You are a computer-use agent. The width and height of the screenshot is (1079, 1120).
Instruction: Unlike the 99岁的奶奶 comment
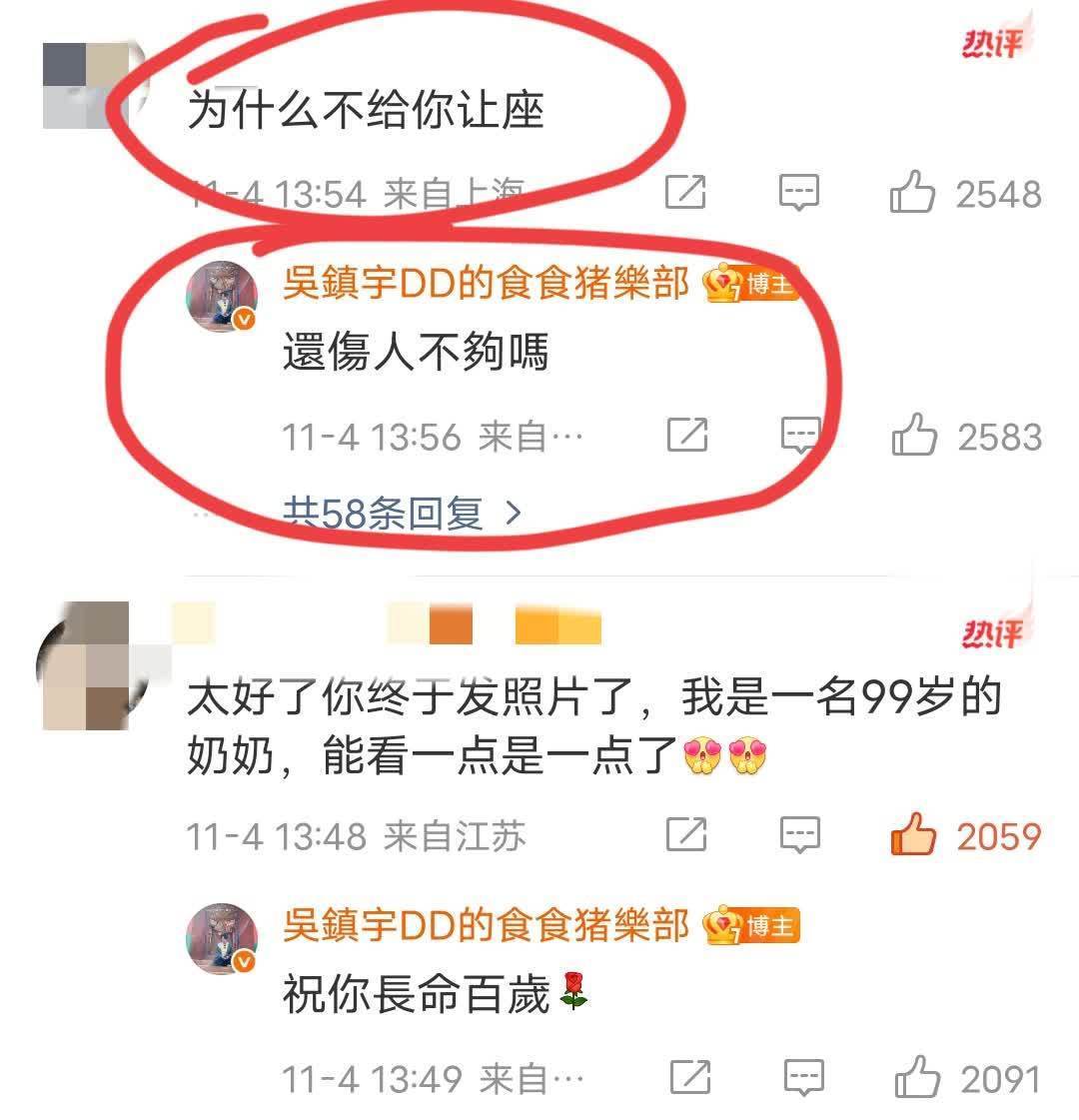point(913,834)
